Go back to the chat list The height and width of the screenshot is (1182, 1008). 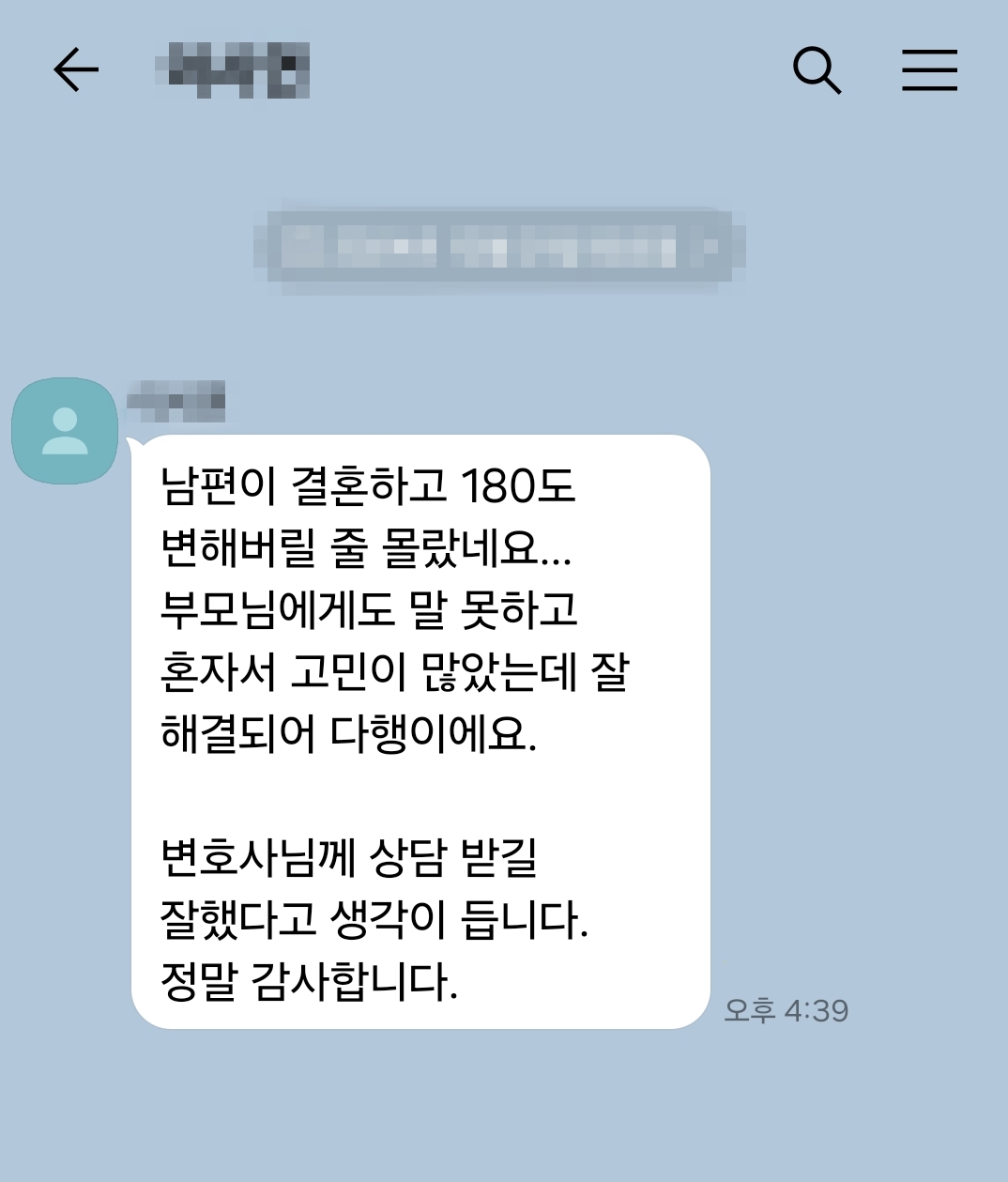(x=76, y=69)
